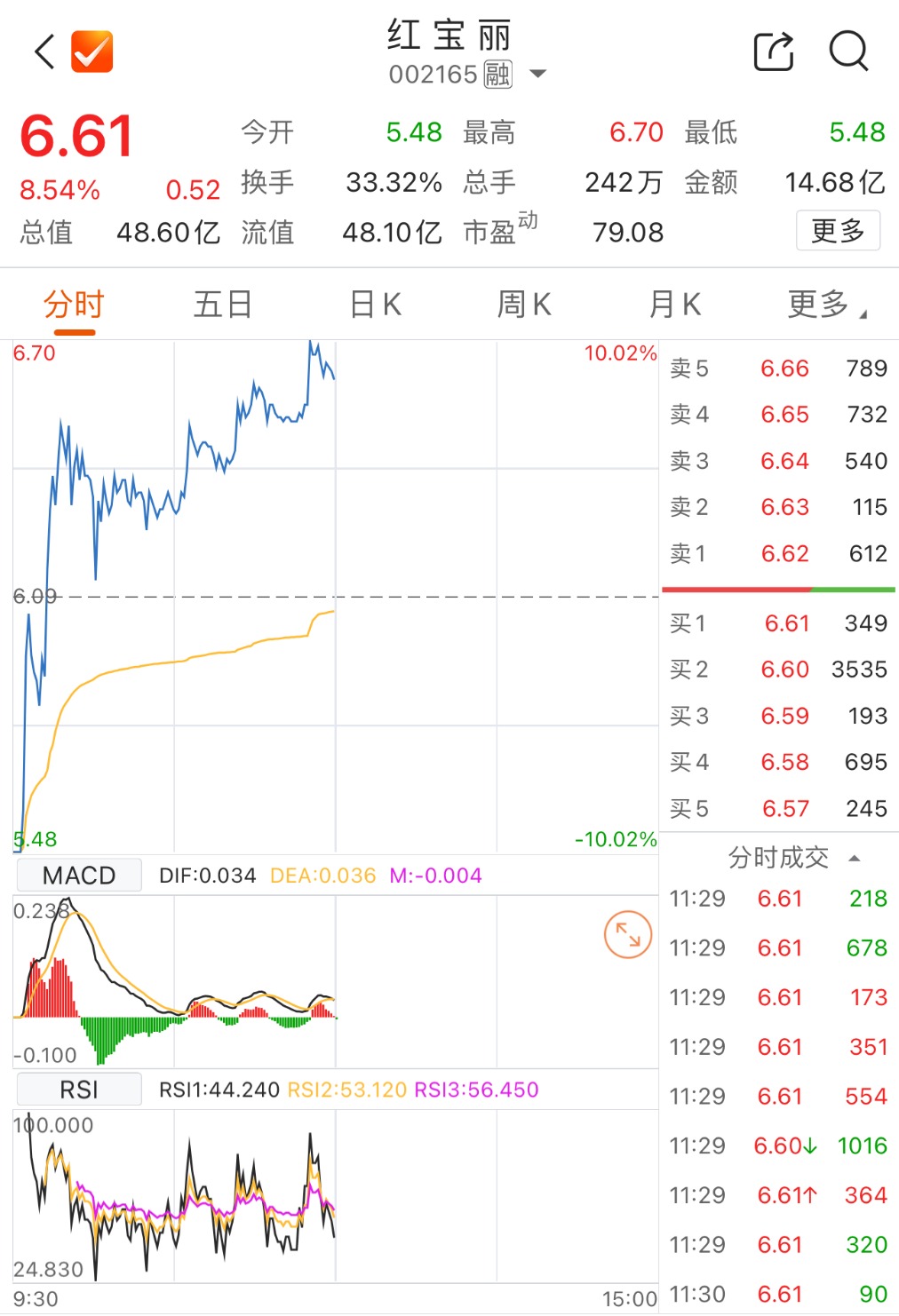Switch to the 月K chart tab

click(674, 305)
